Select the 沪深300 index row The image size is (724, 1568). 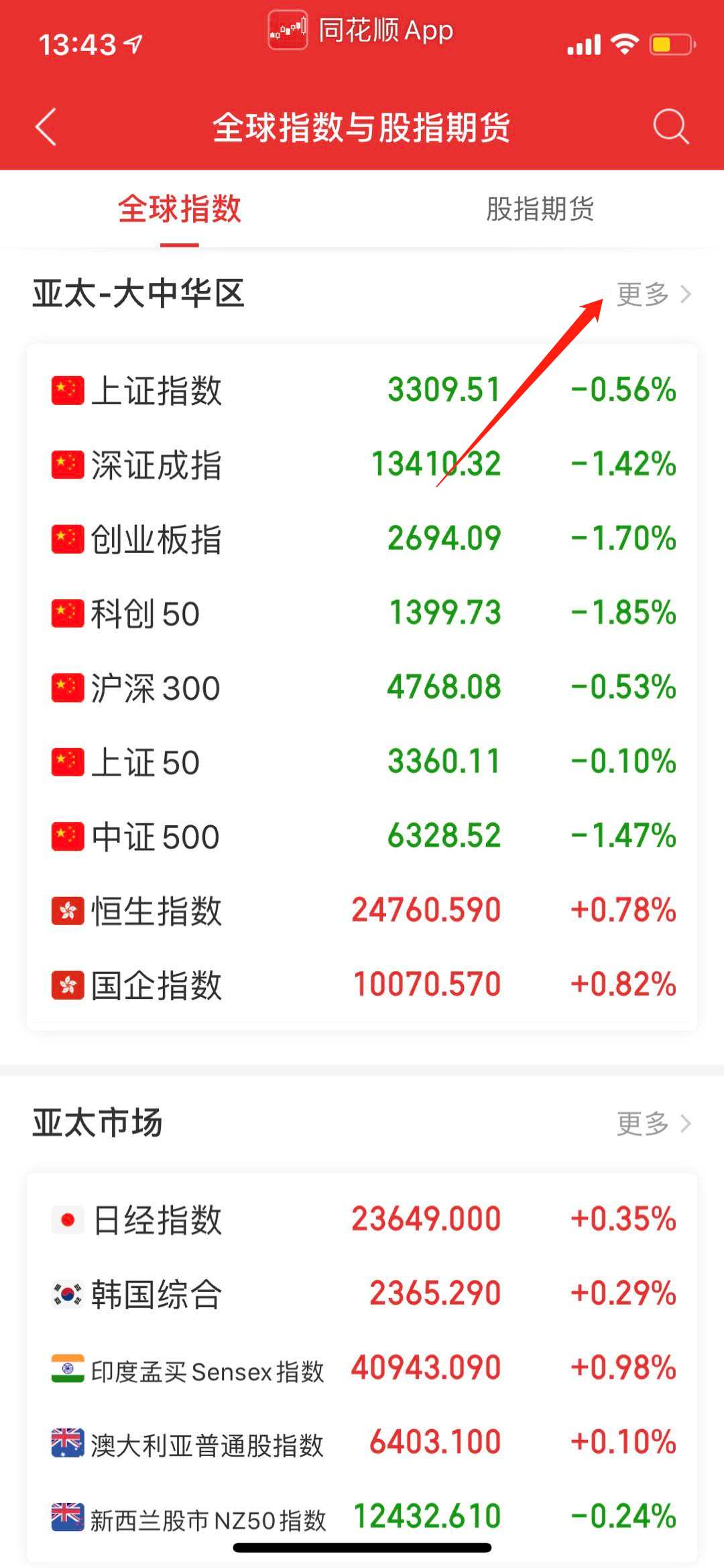(x=362, y=686)
